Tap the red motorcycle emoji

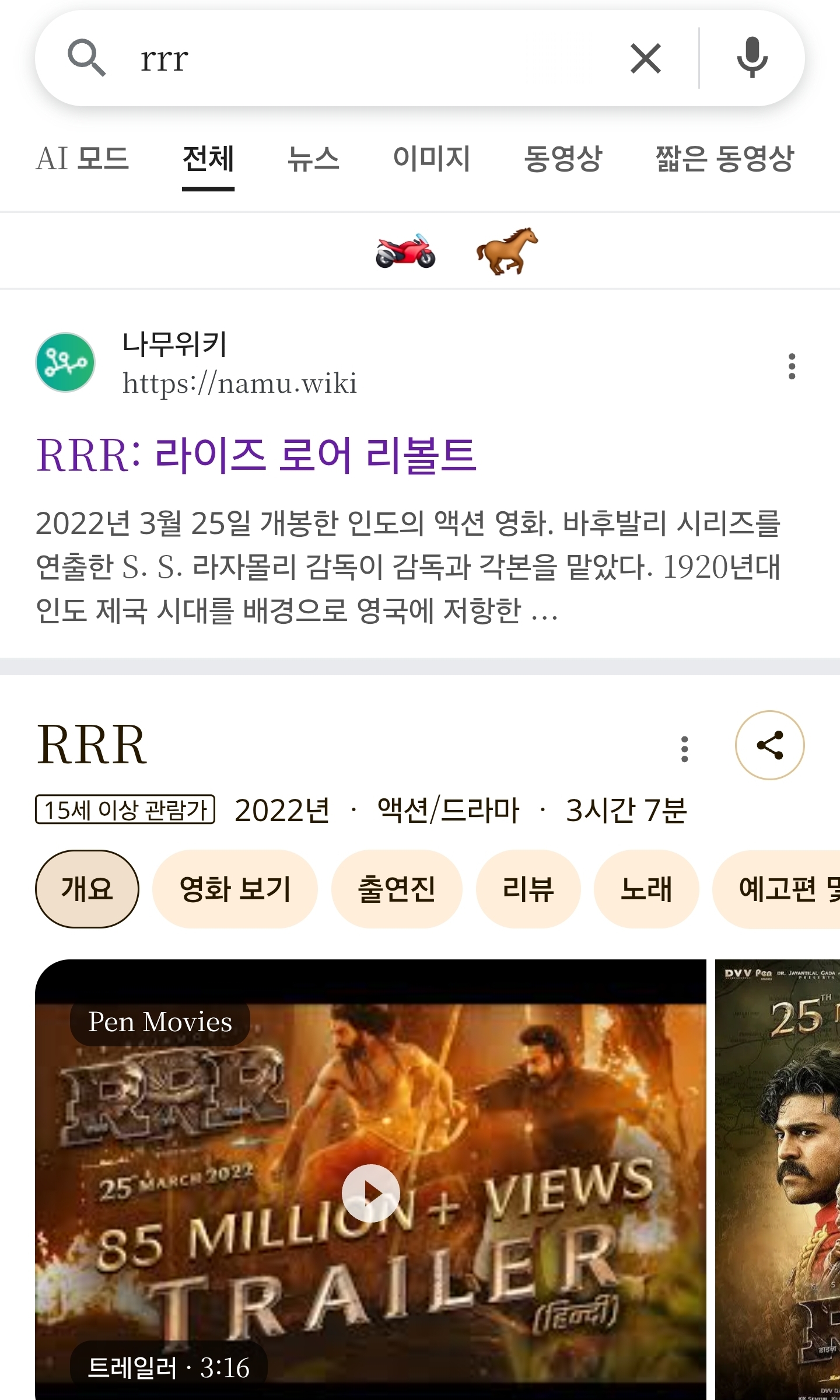click(x=405, y=251)
